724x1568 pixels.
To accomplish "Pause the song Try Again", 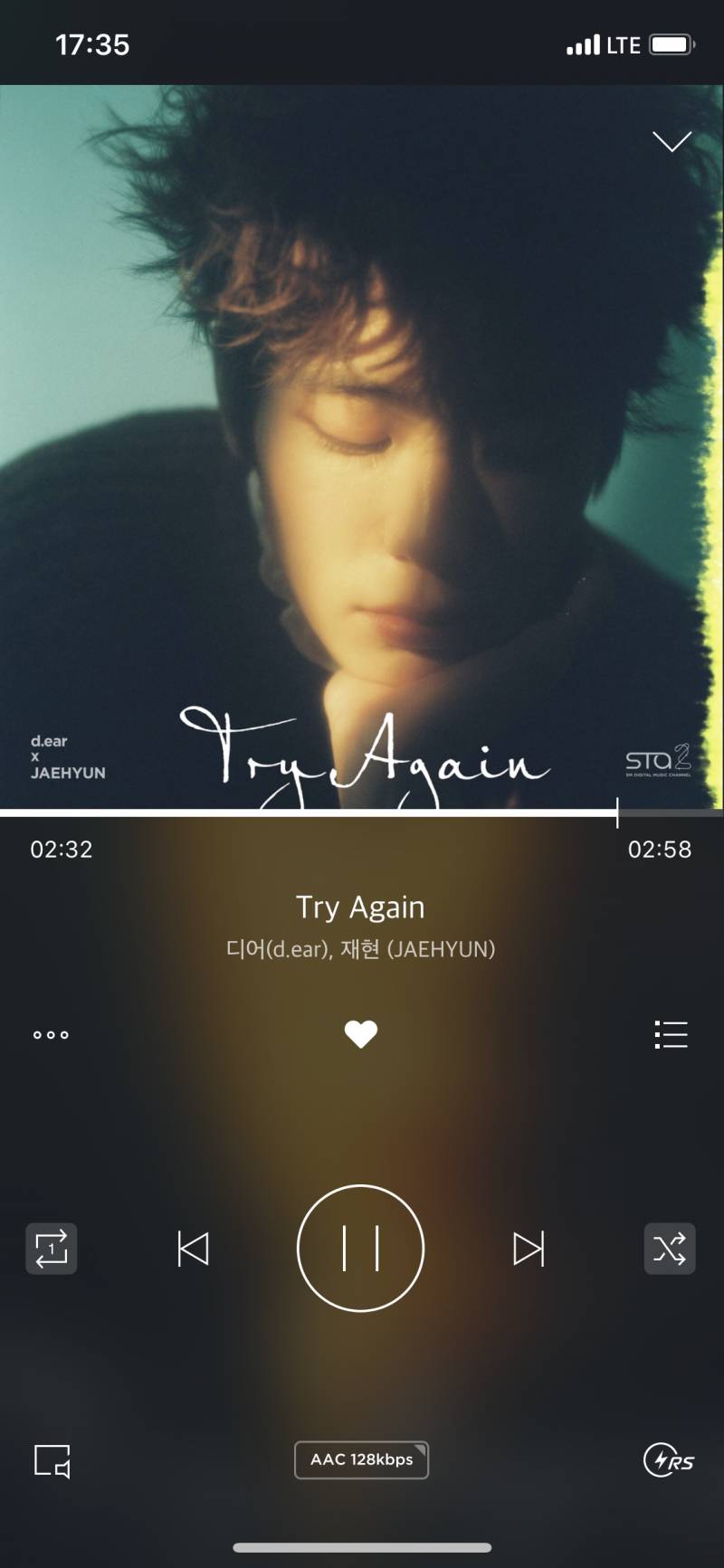I will tap(360, 1248).
